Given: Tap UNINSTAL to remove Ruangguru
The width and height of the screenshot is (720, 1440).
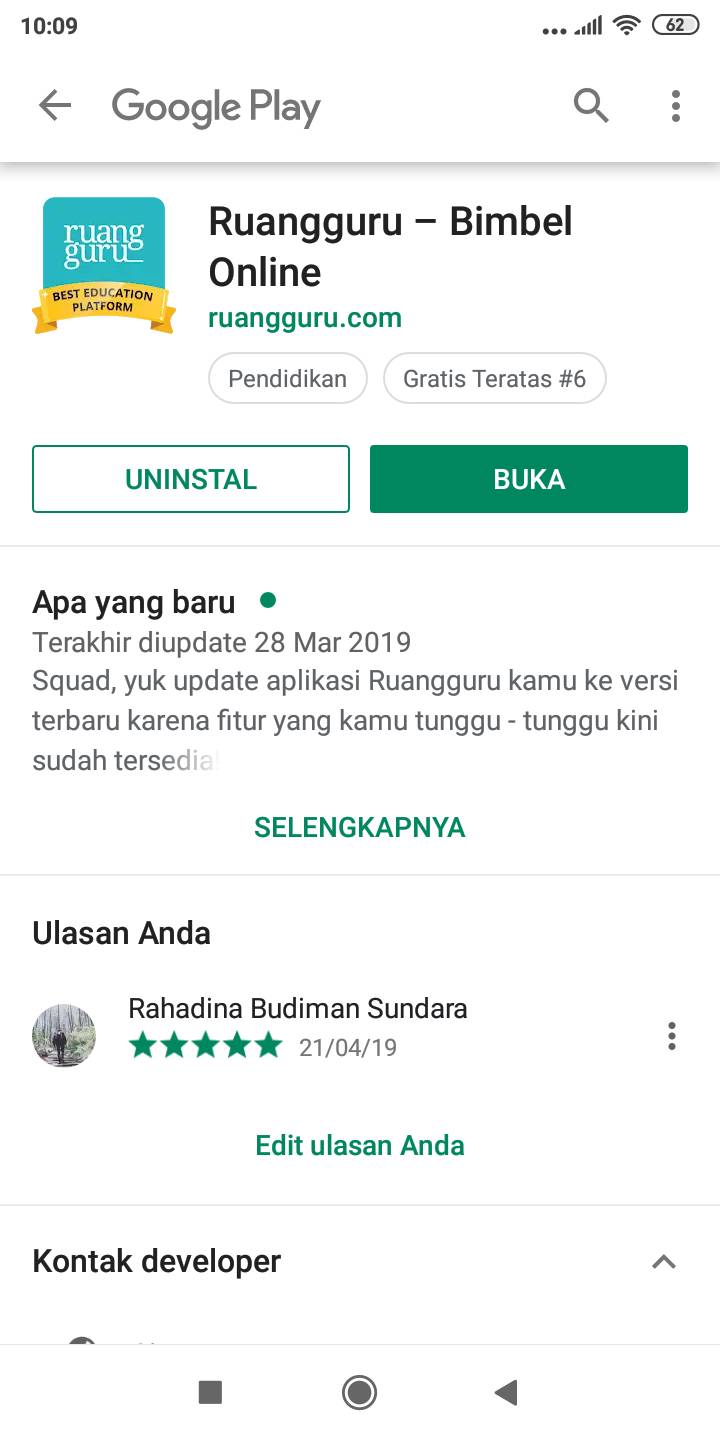Looking at the screenshot, I should [190, 478].
